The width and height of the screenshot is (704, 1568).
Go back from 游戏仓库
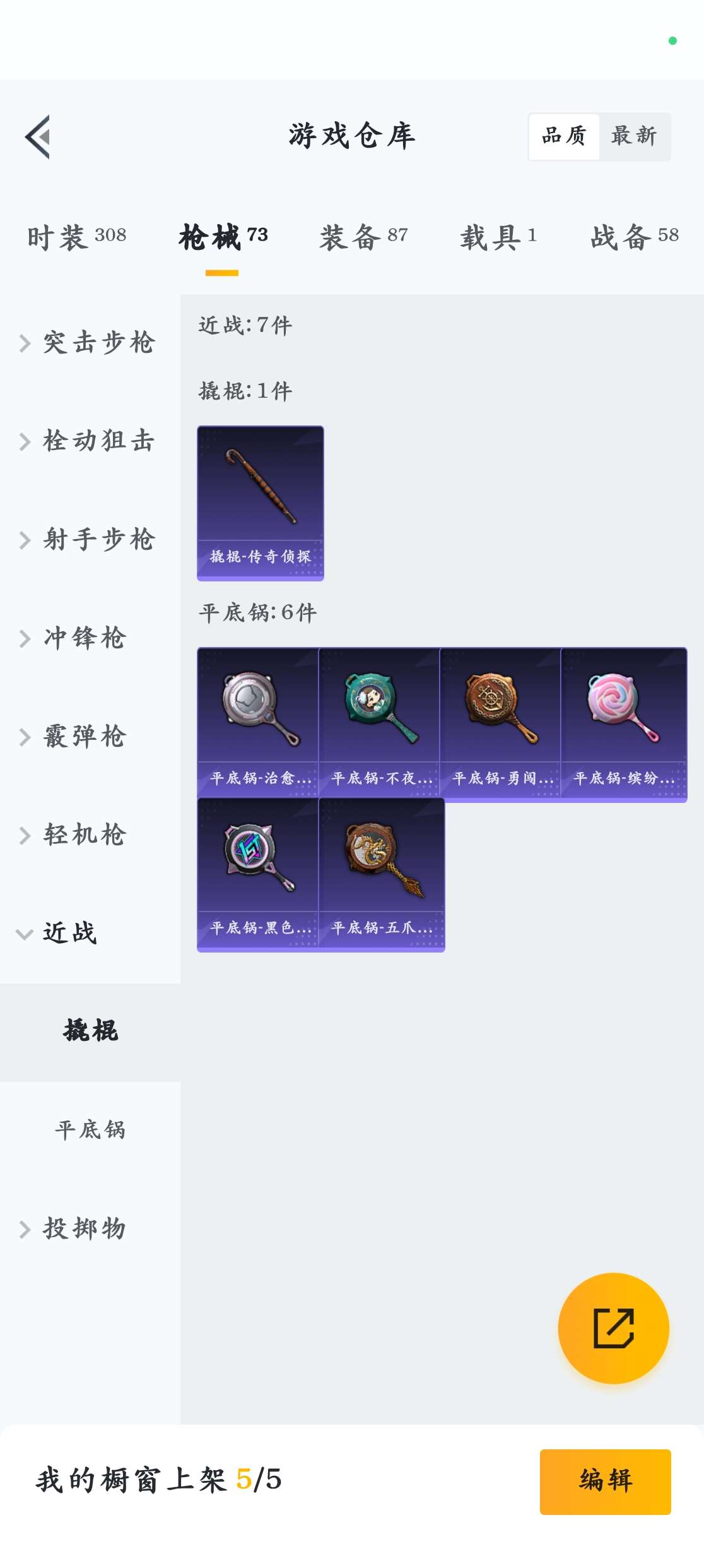[38, 137]
